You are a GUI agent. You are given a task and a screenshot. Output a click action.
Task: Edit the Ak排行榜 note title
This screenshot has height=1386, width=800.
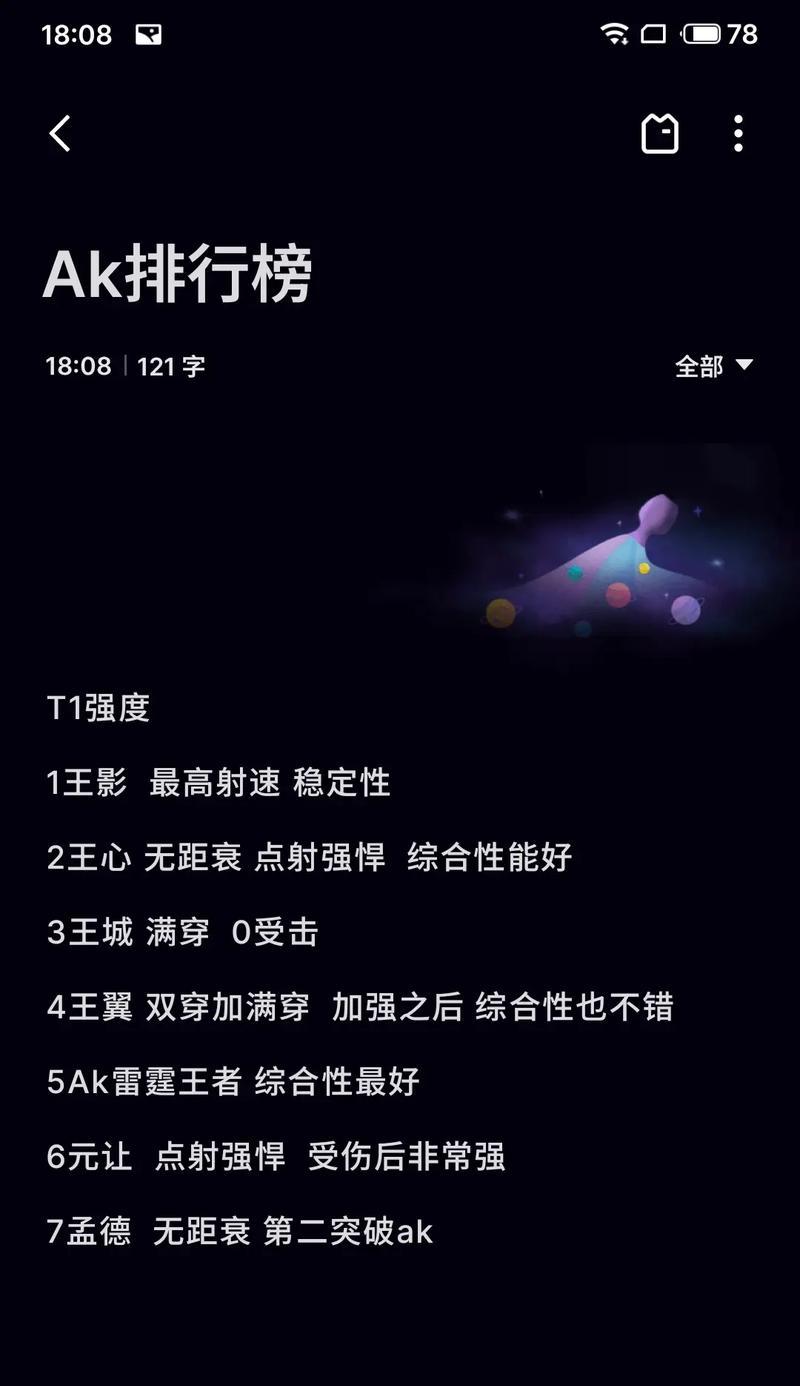[178, 273]
